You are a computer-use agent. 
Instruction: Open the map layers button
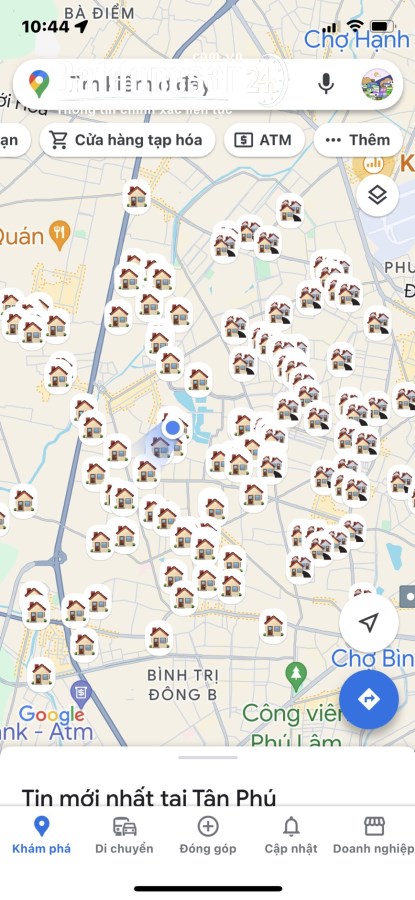(x=377, y=195)
